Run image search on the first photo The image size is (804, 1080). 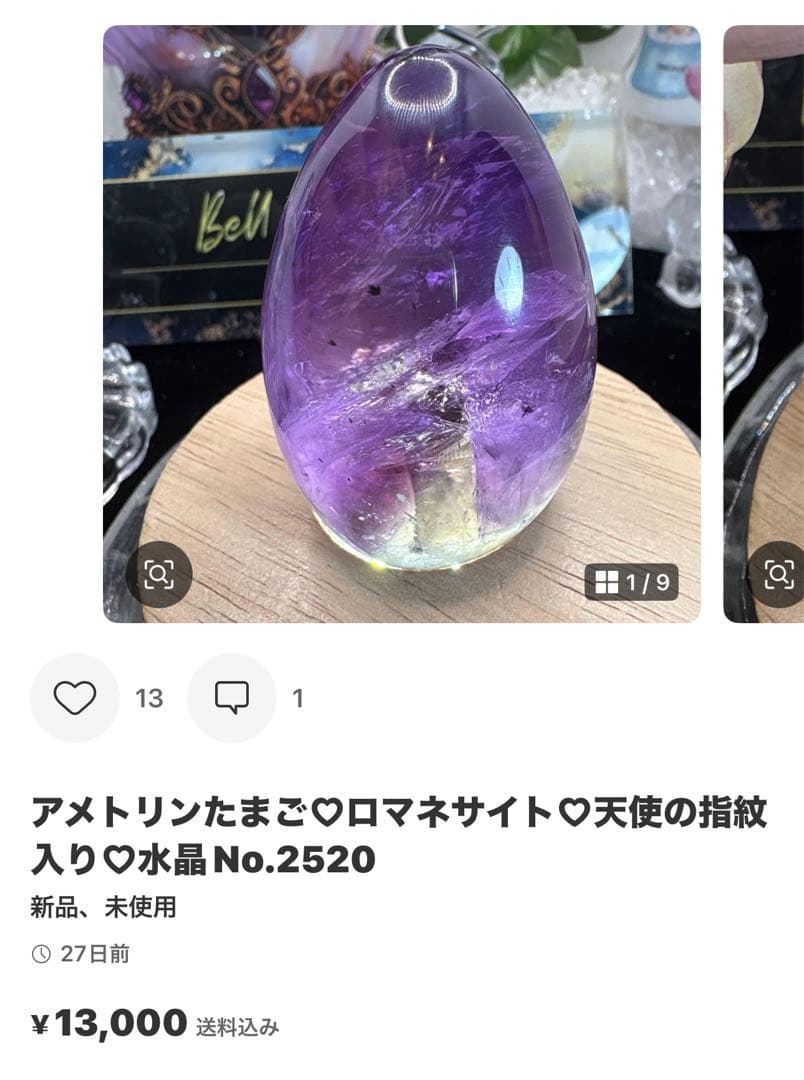point(159,575)
